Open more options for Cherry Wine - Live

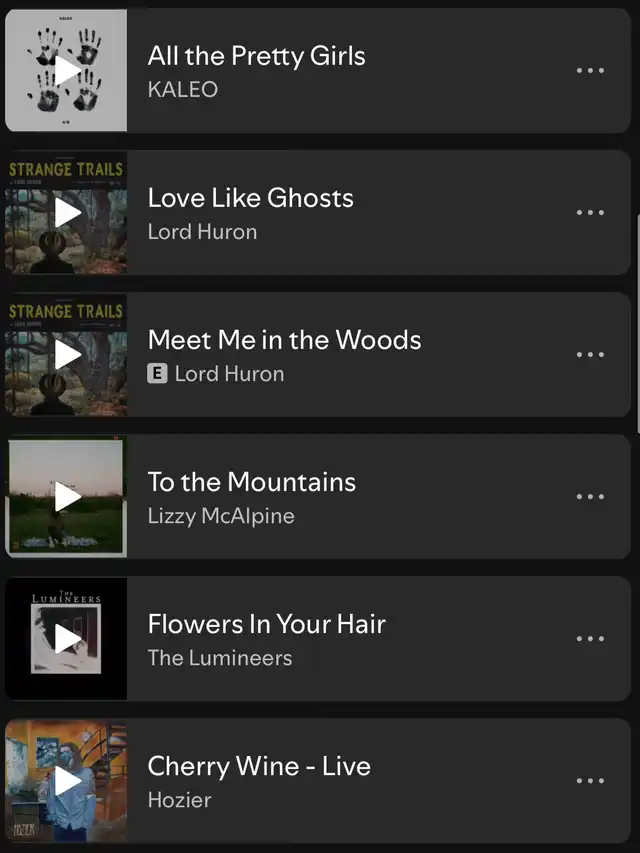[x=590, y=781]
